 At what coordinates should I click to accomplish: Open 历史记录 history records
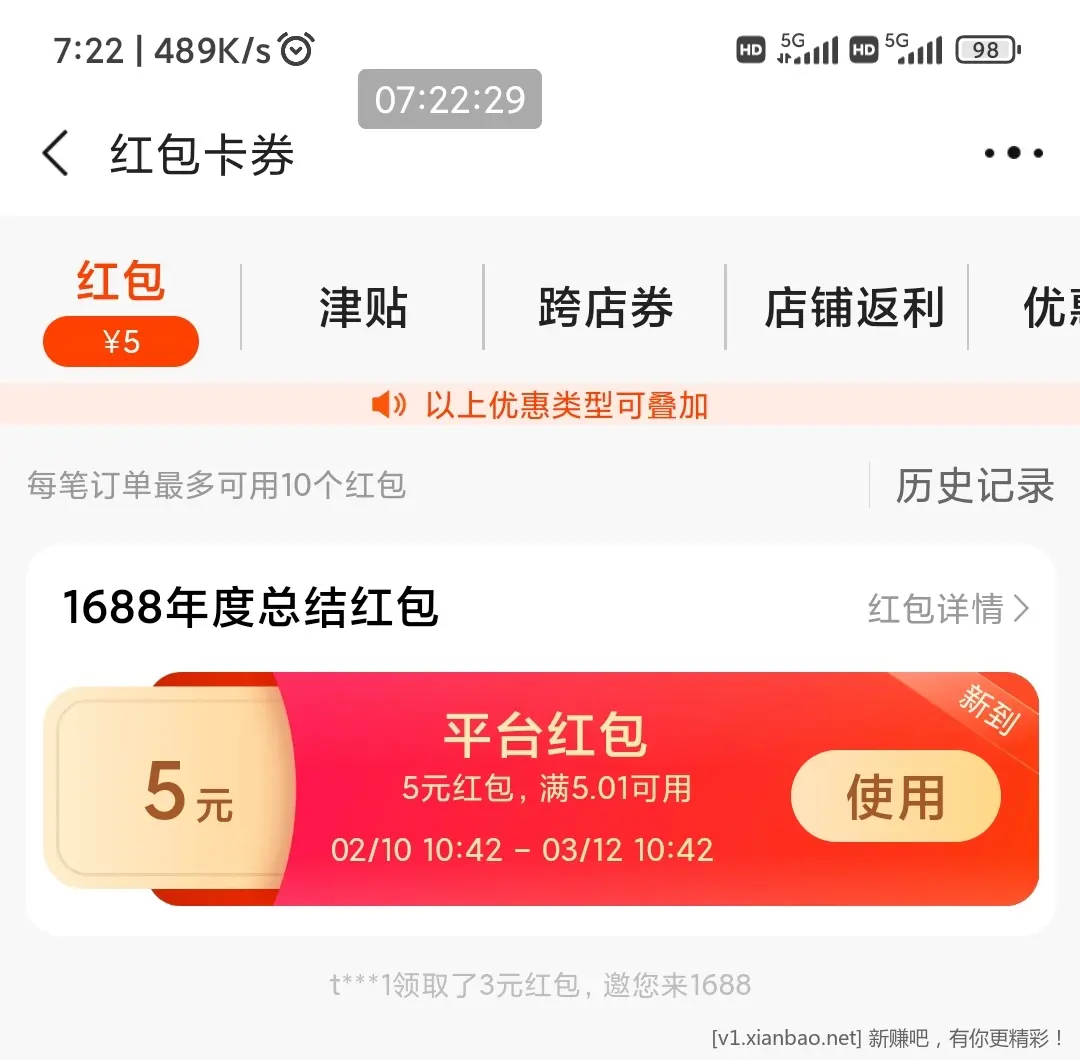[x=974, y=486]
